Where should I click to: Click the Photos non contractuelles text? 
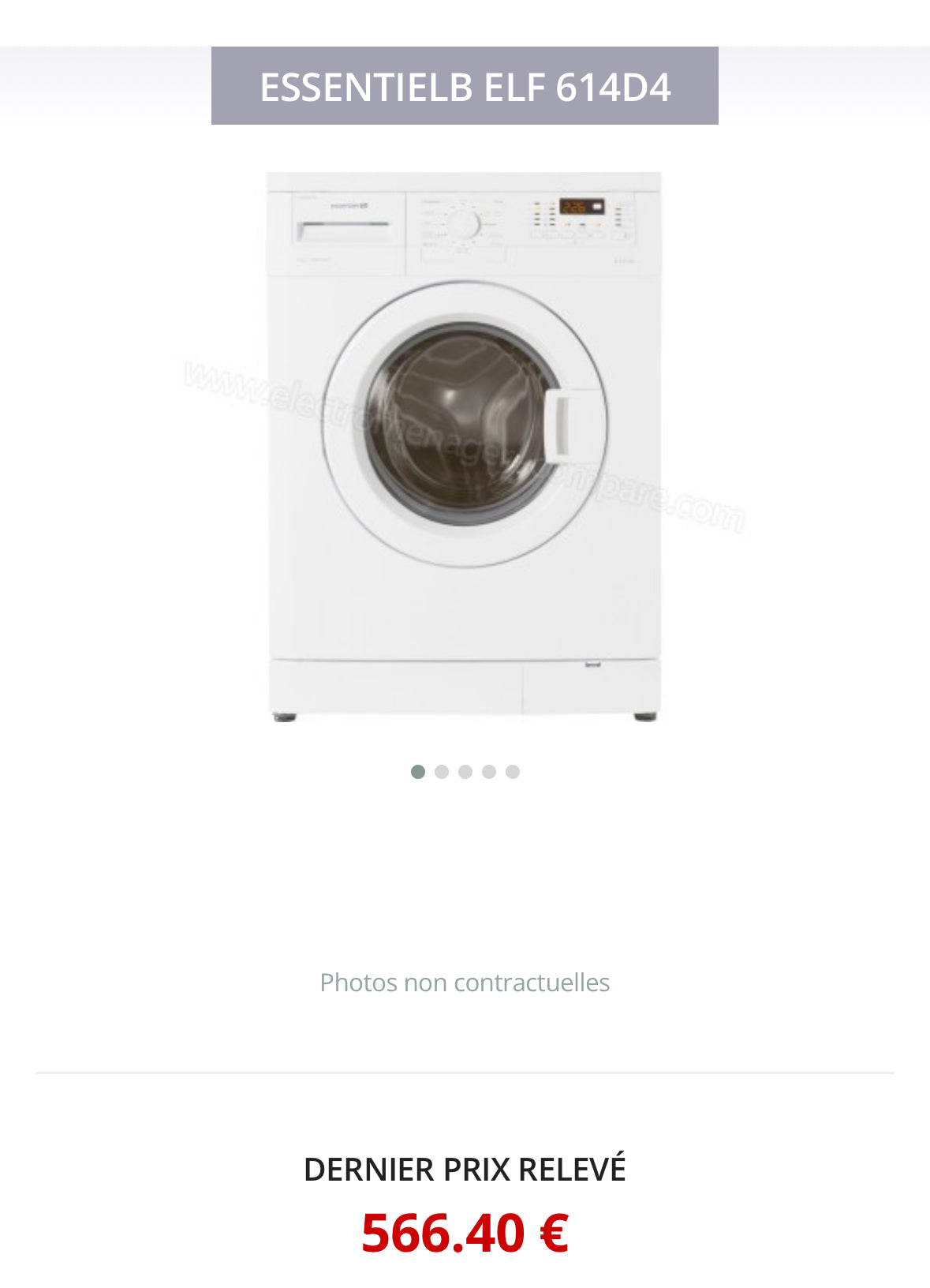coord(465,983)
